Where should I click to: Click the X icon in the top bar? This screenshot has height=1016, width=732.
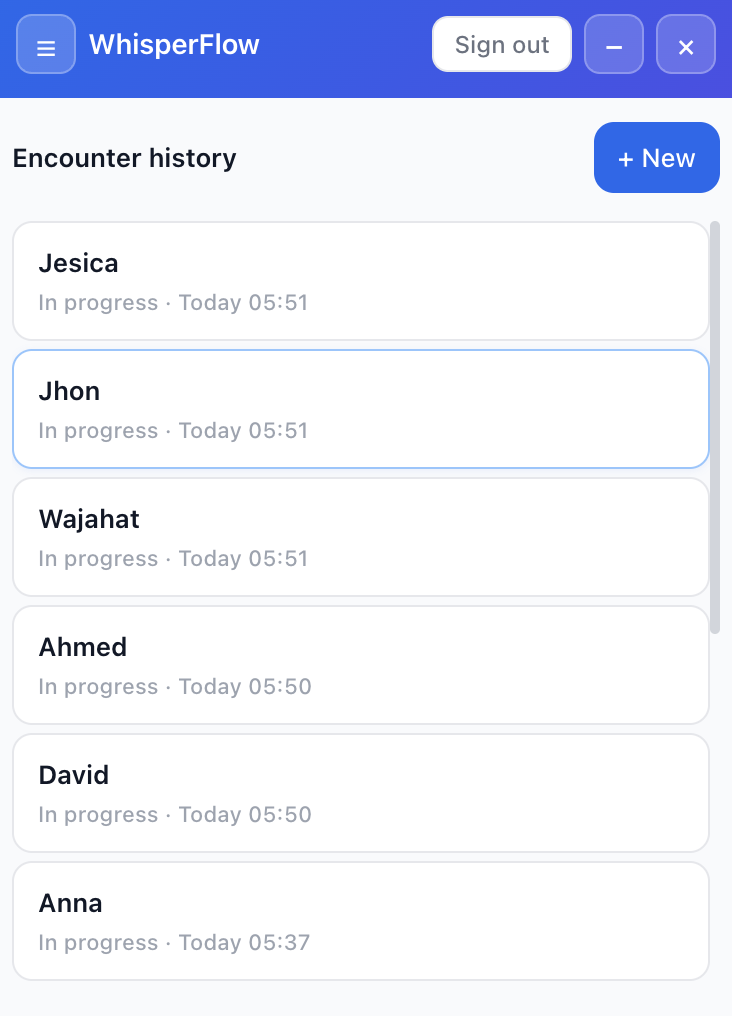(685, 44)
